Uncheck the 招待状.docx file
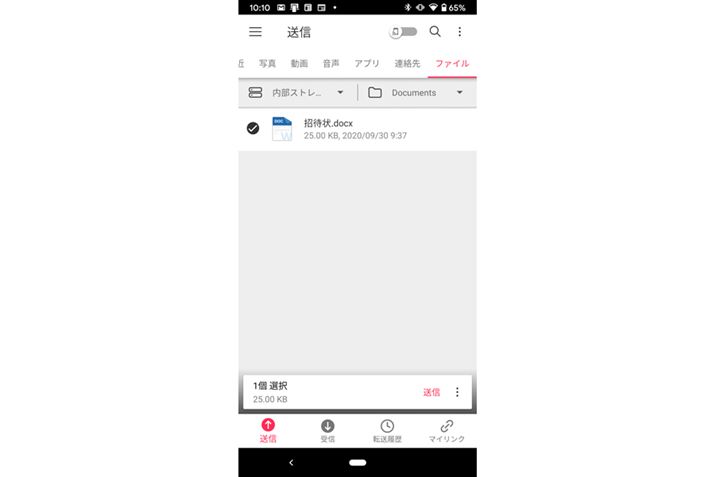The height and width of the screenshot is (477, 715). [253, 128]
